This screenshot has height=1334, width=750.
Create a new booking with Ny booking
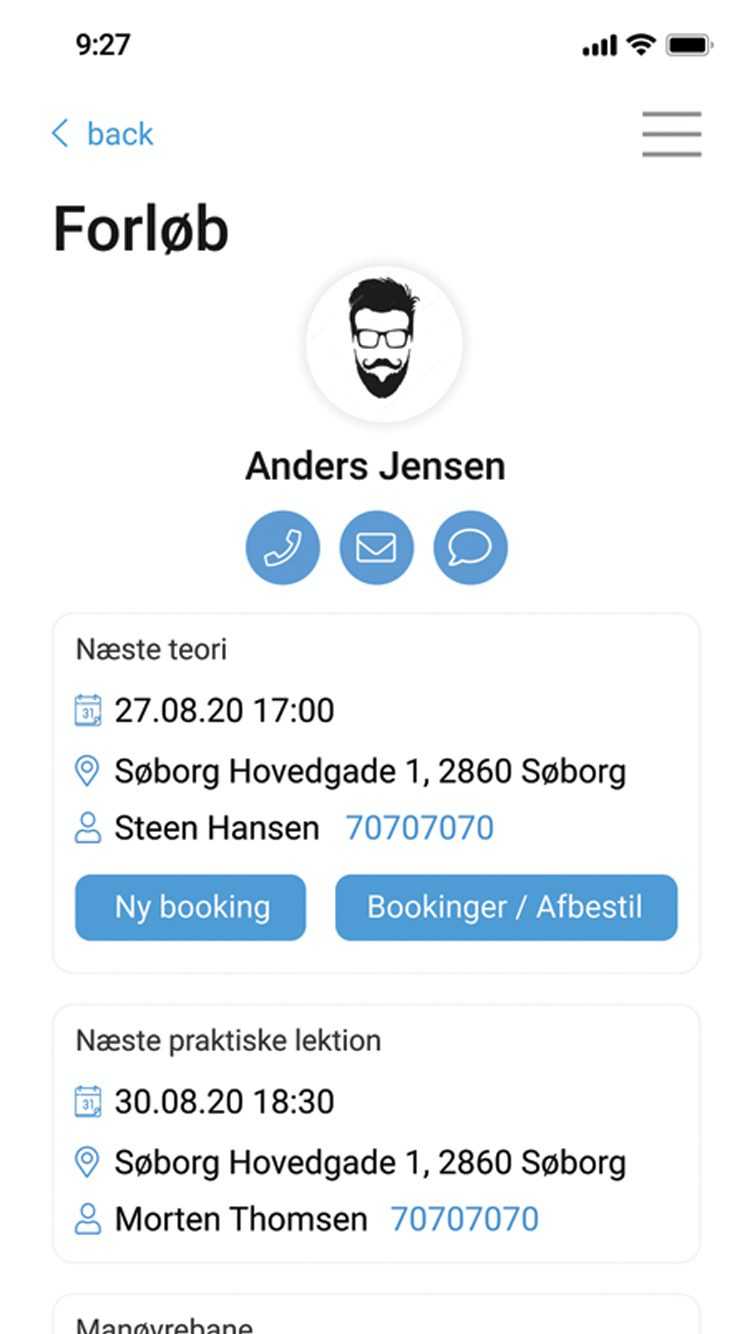tap(191, 908)
